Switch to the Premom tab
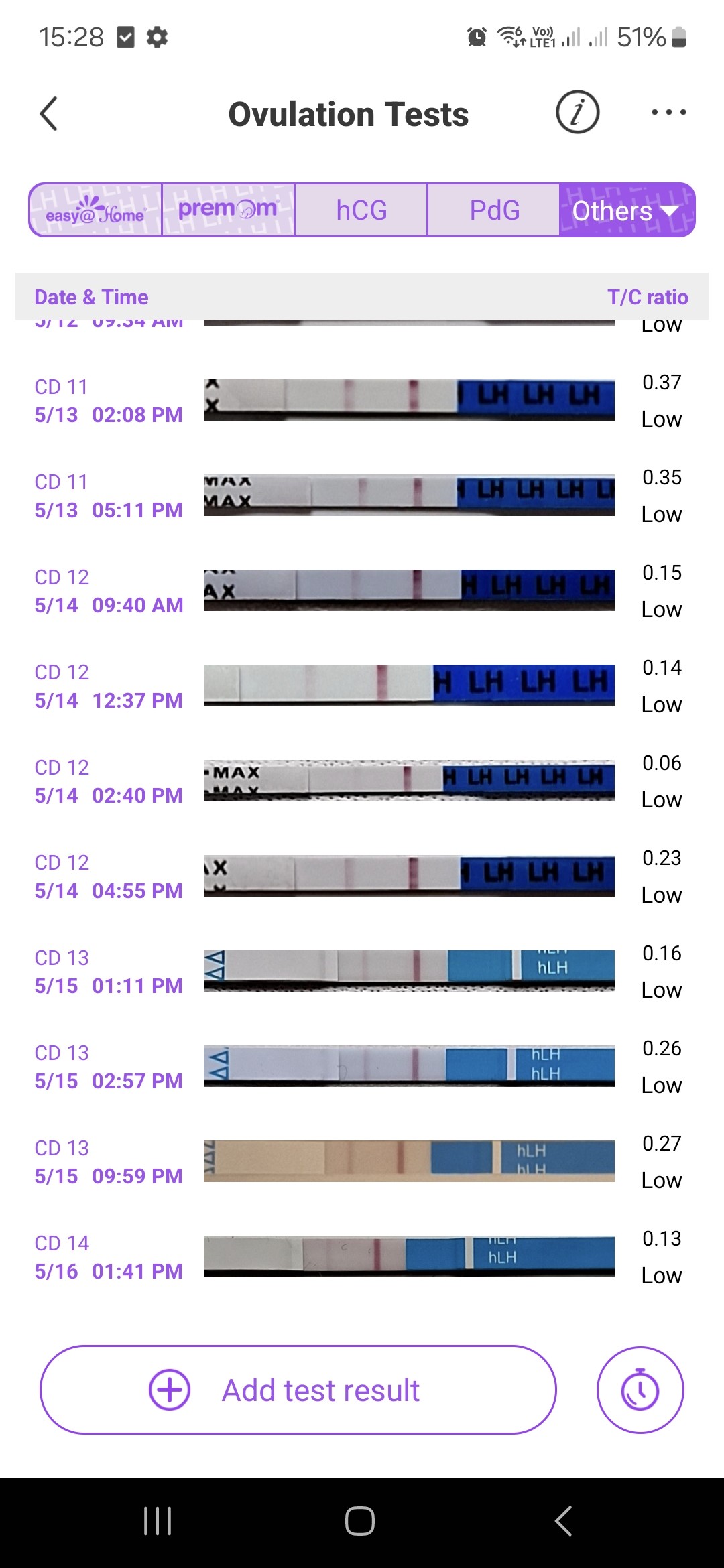Screen dimensions: 724x1568 228,210
